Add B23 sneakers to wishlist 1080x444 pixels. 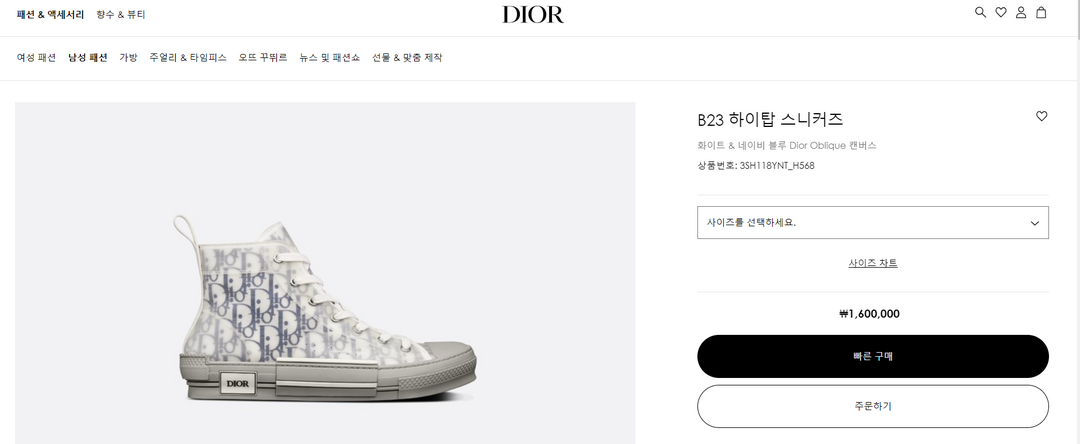pos(1041,117)
